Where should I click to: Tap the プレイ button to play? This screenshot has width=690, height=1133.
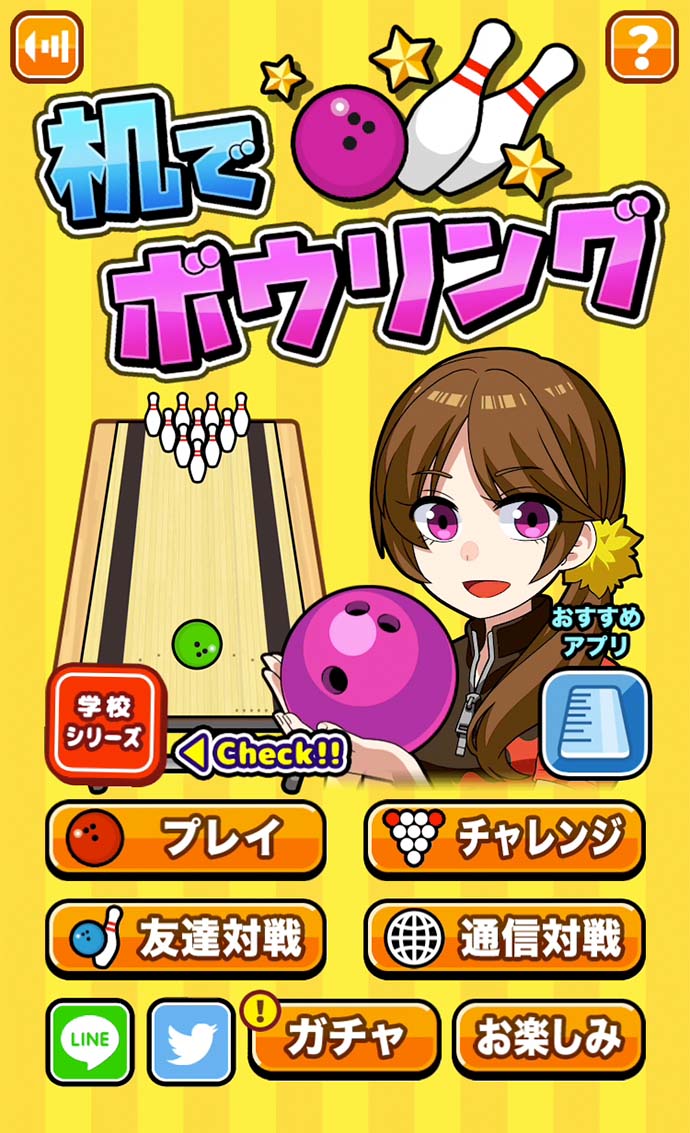pyautogui.click(x=186, y=838)
